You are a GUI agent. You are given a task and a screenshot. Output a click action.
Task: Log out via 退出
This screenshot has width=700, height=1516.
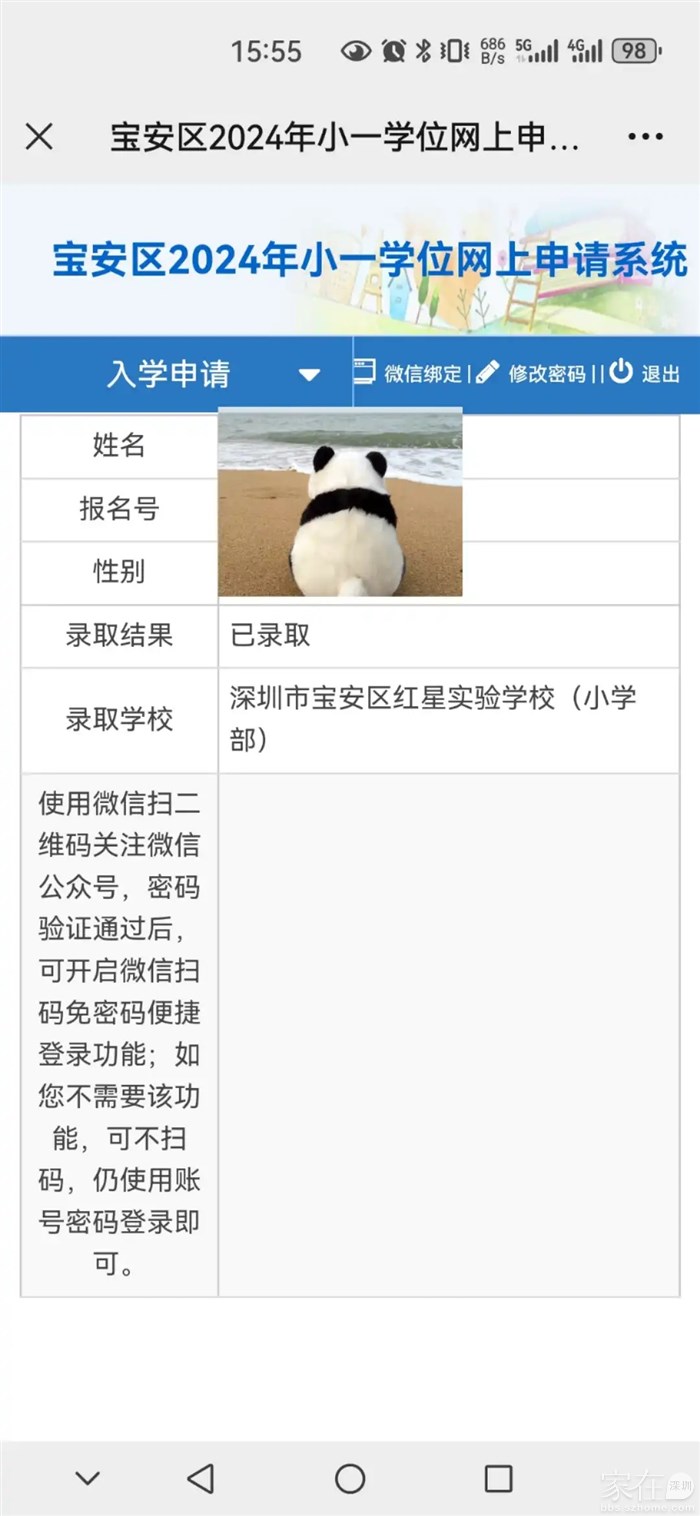pyautogui.click(x=645, y=373)
